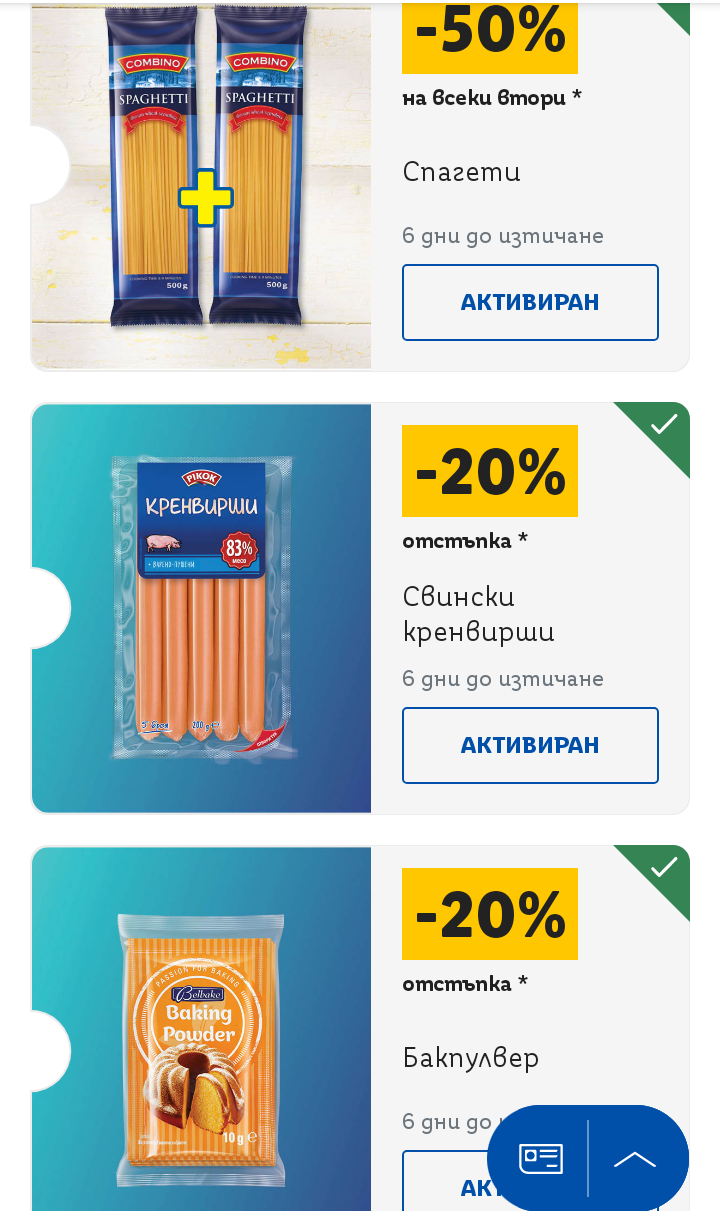Open the Спагети coupon image
This screenshot has height=1211, width=720.
201,185
